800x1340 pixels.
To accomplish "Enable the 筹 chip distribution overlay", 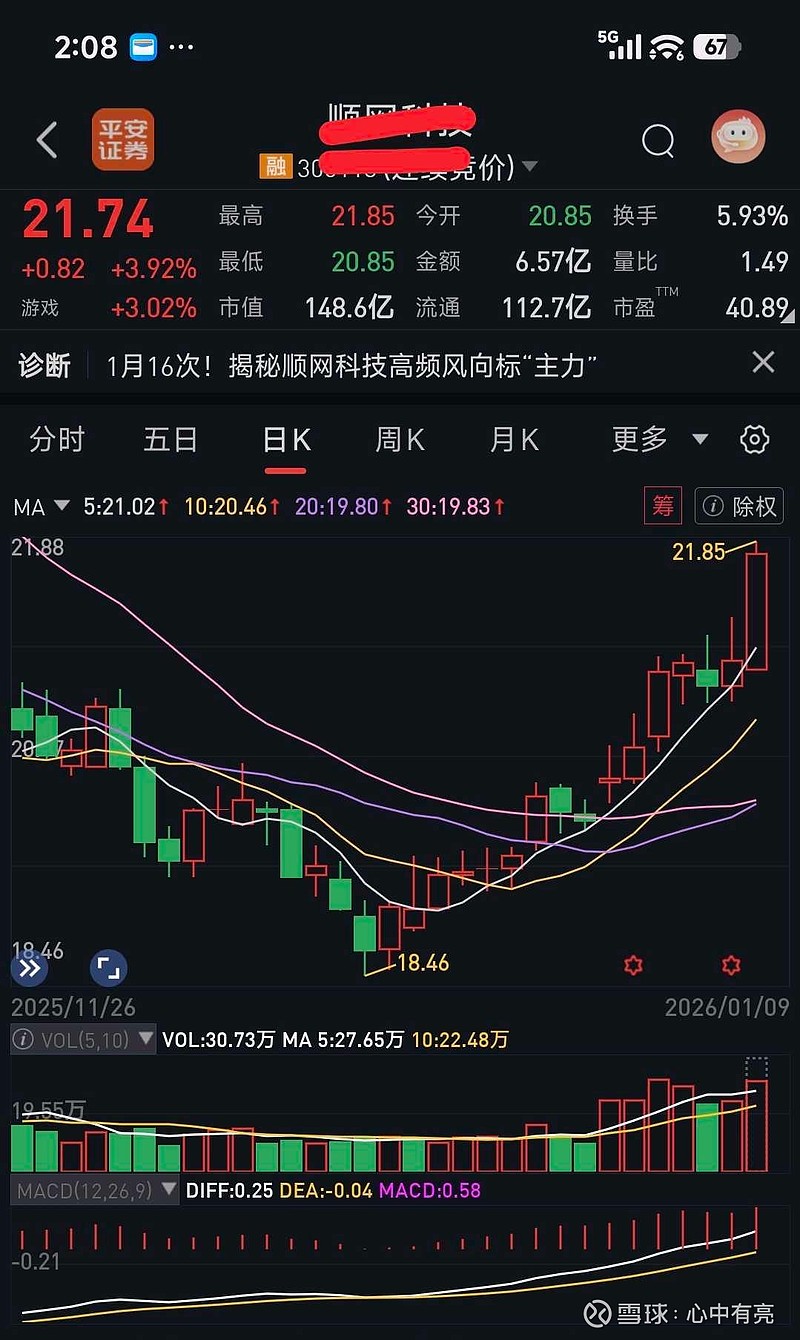I will pos(662,506).
